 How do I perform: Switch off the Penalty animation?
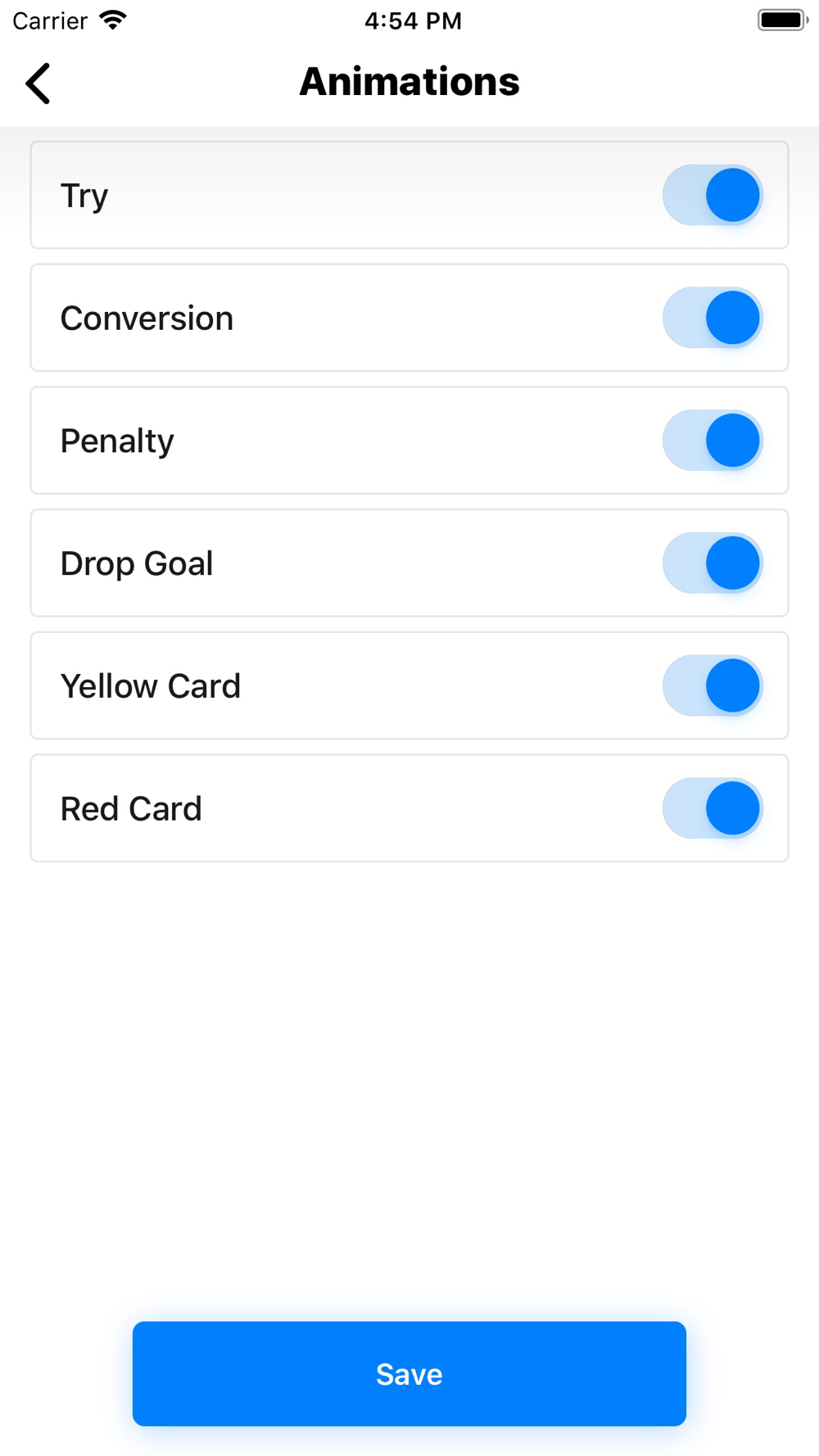point(713,441)
